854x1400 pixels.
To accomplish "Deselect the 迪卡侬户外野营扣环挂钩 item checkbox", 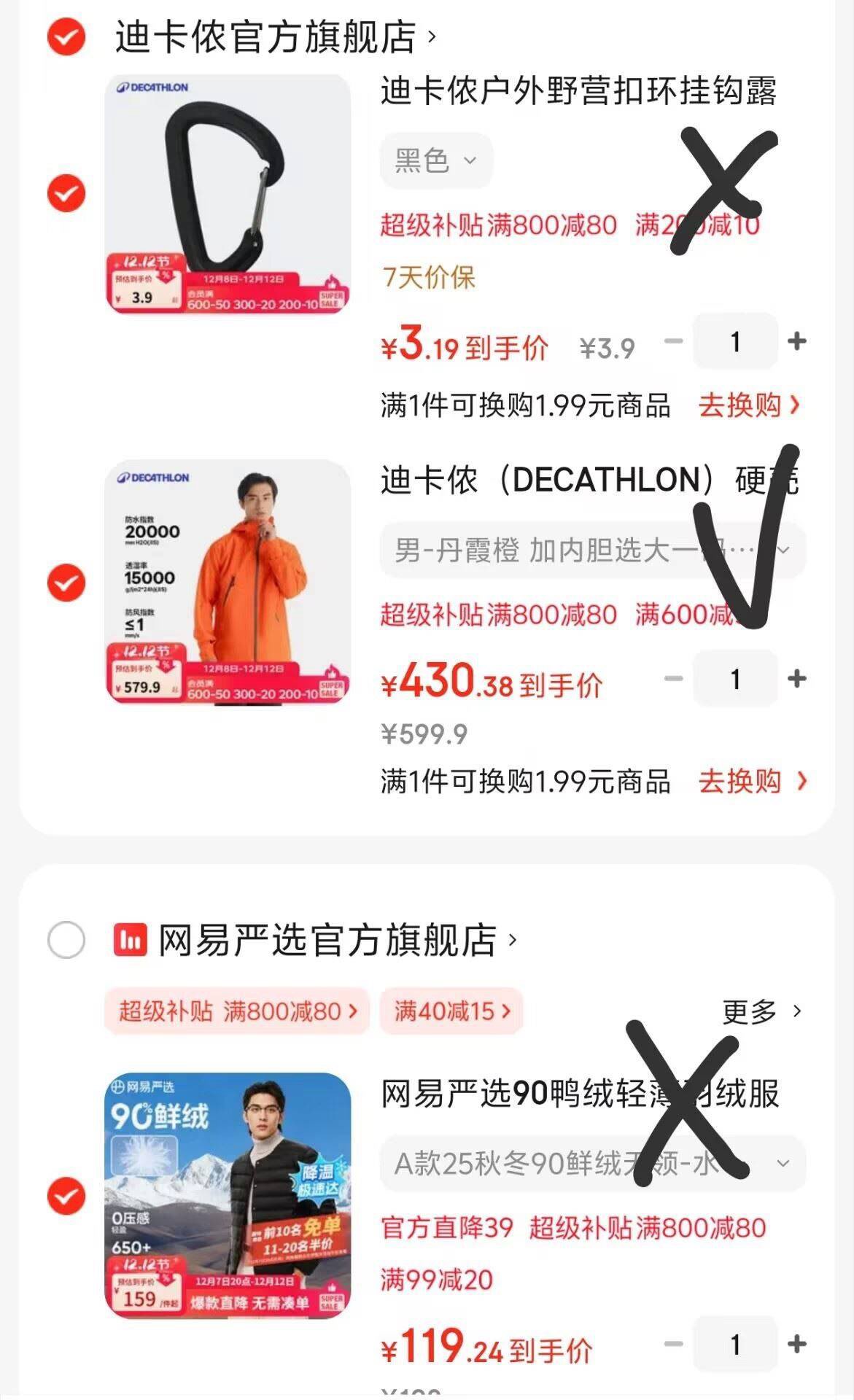I will coord(66,193).
